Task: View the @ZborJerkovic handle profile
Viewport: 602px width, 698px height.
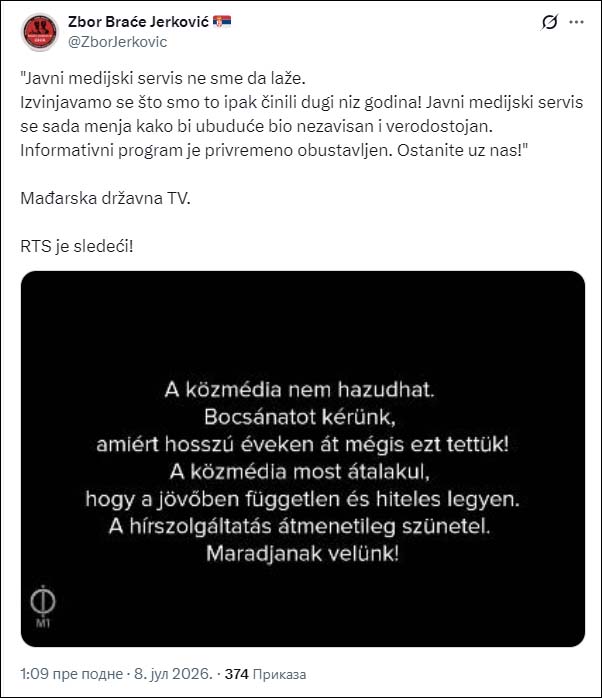Action: coord(118,42)
